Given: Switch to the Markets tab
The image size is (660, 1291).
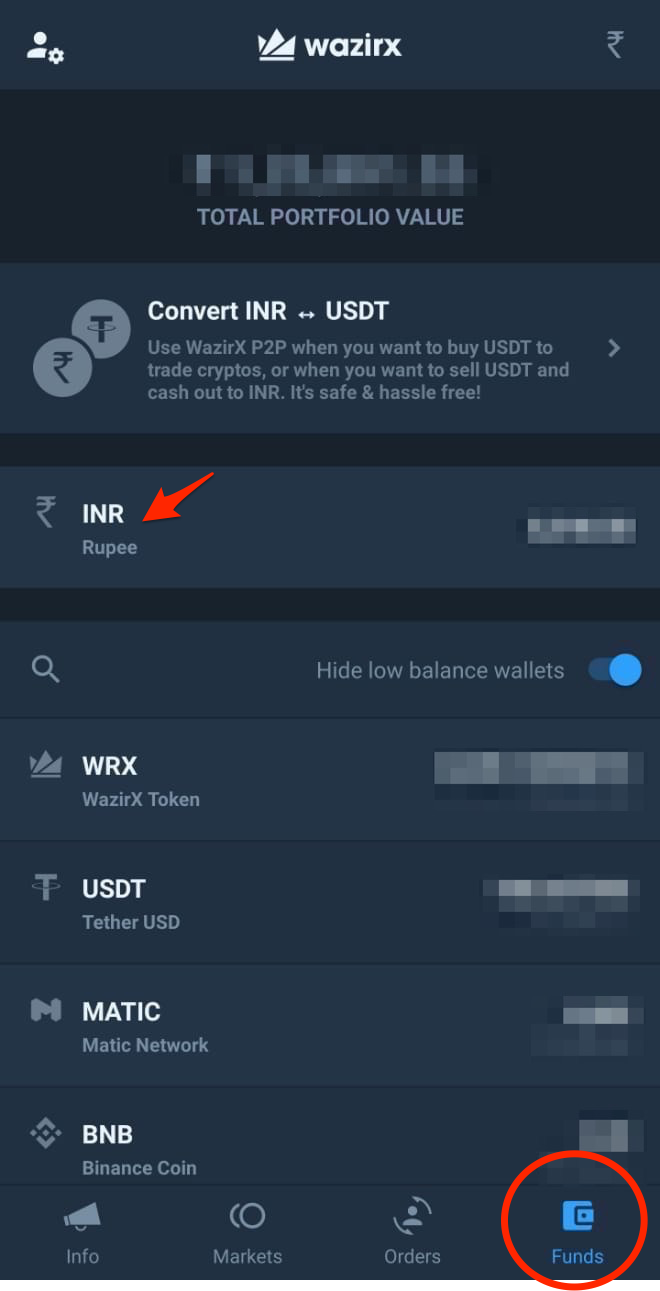Looking at the screenshot, I should (247, 1233).
